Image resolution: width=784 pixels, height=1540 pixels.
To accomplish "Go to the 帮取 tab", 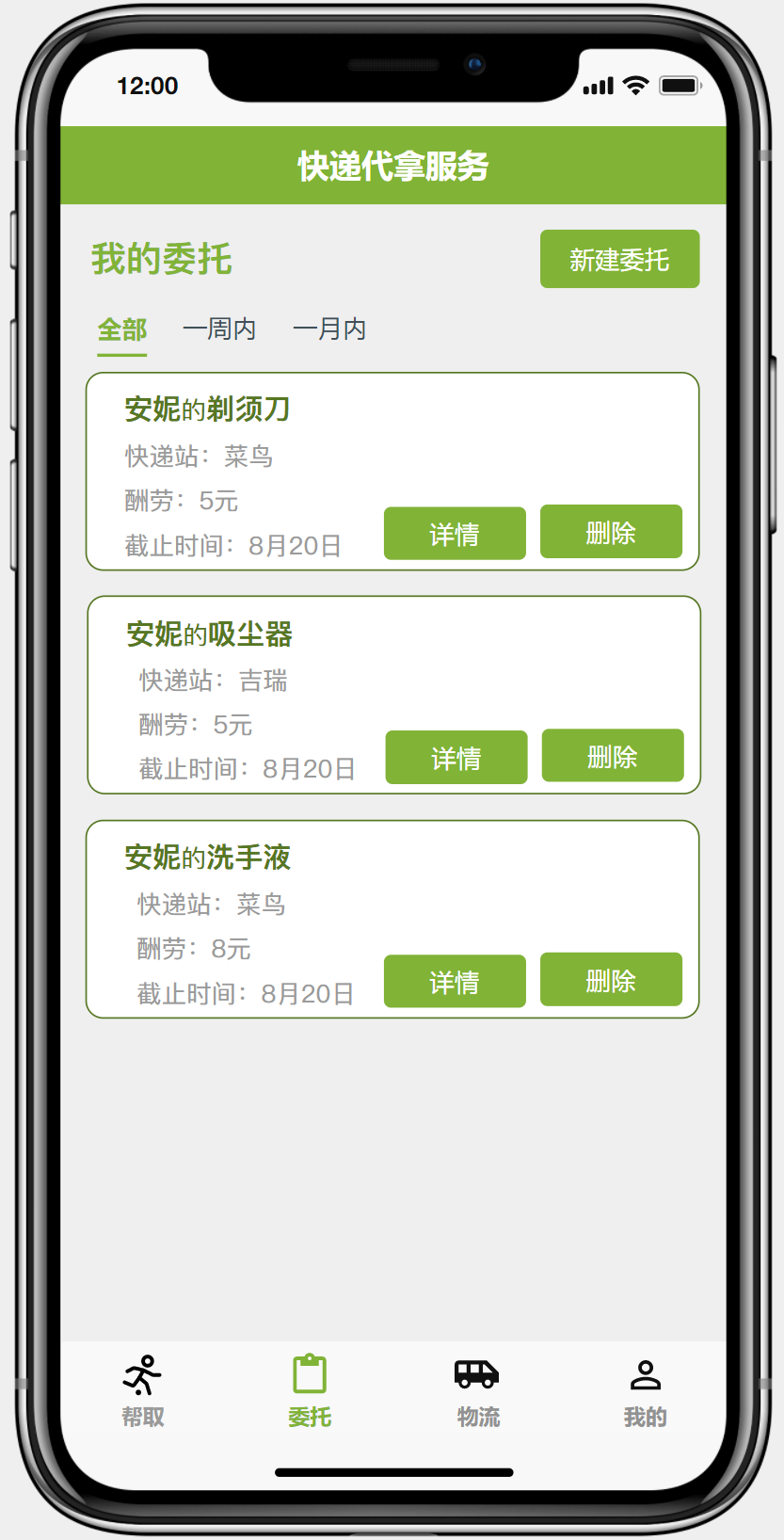I will tap(143, 1392).
